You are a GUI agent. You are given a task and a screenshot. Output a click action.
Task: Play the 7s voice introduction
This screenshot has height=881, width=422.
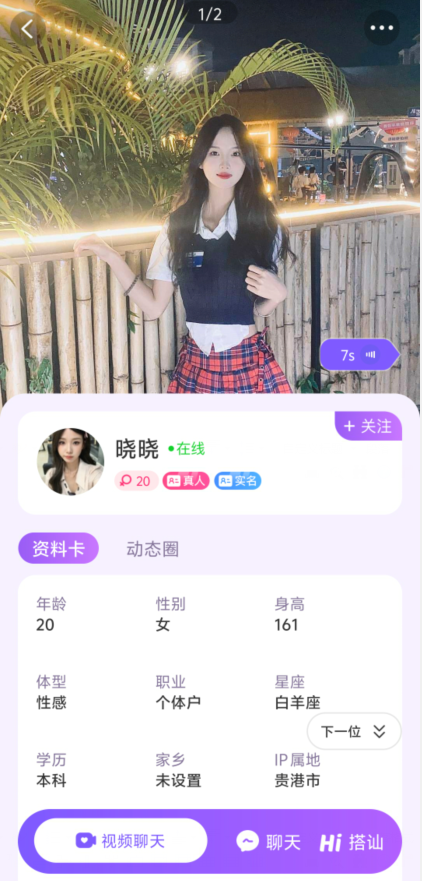click(x=359, y=355)
